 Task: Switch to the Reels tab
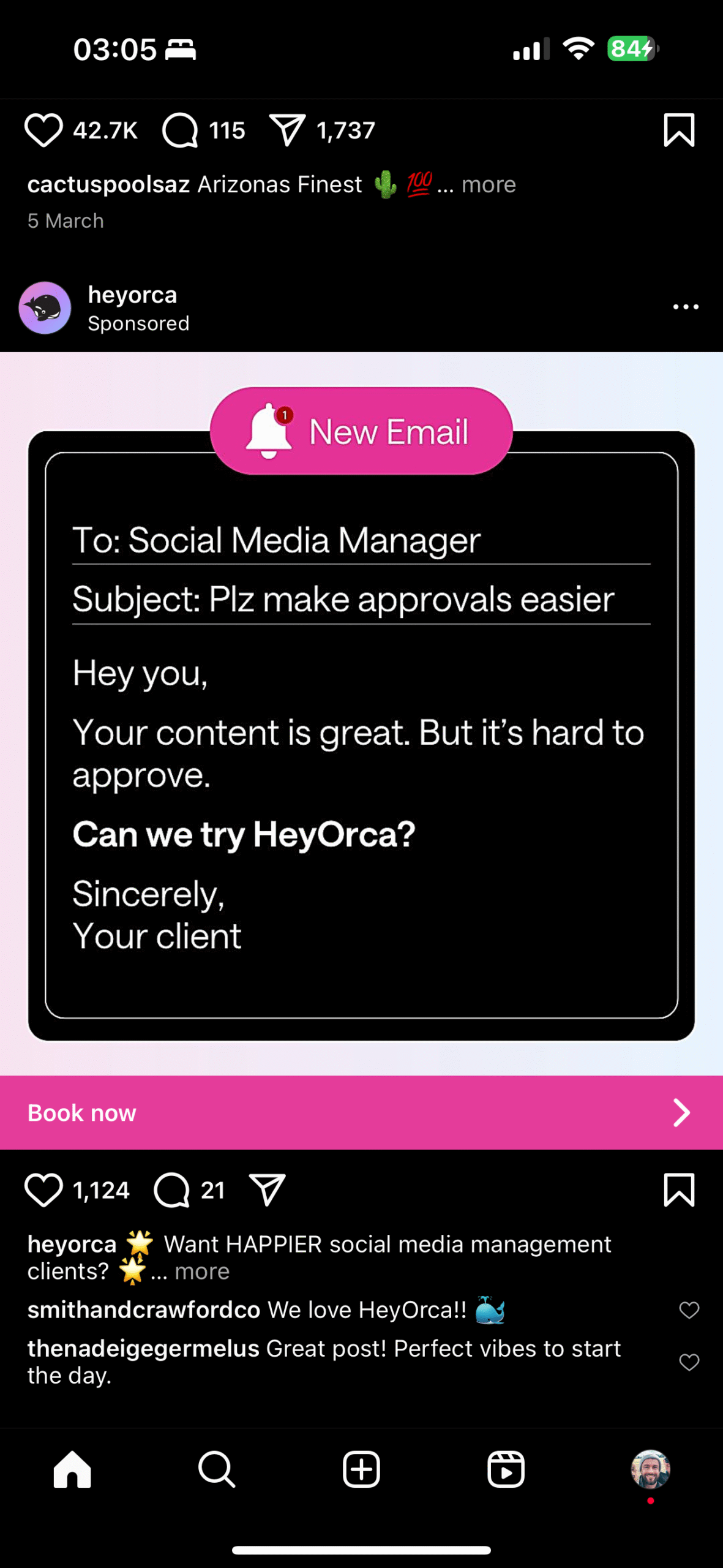[506, 1469]
